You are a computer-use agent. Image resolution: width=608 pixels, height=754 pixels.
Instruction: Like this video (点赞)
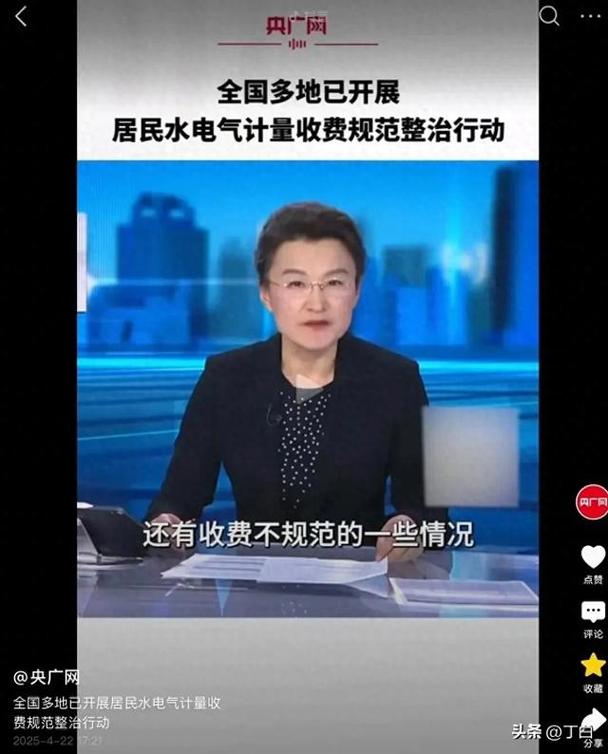pyautogui.click(x=593, y=558)
